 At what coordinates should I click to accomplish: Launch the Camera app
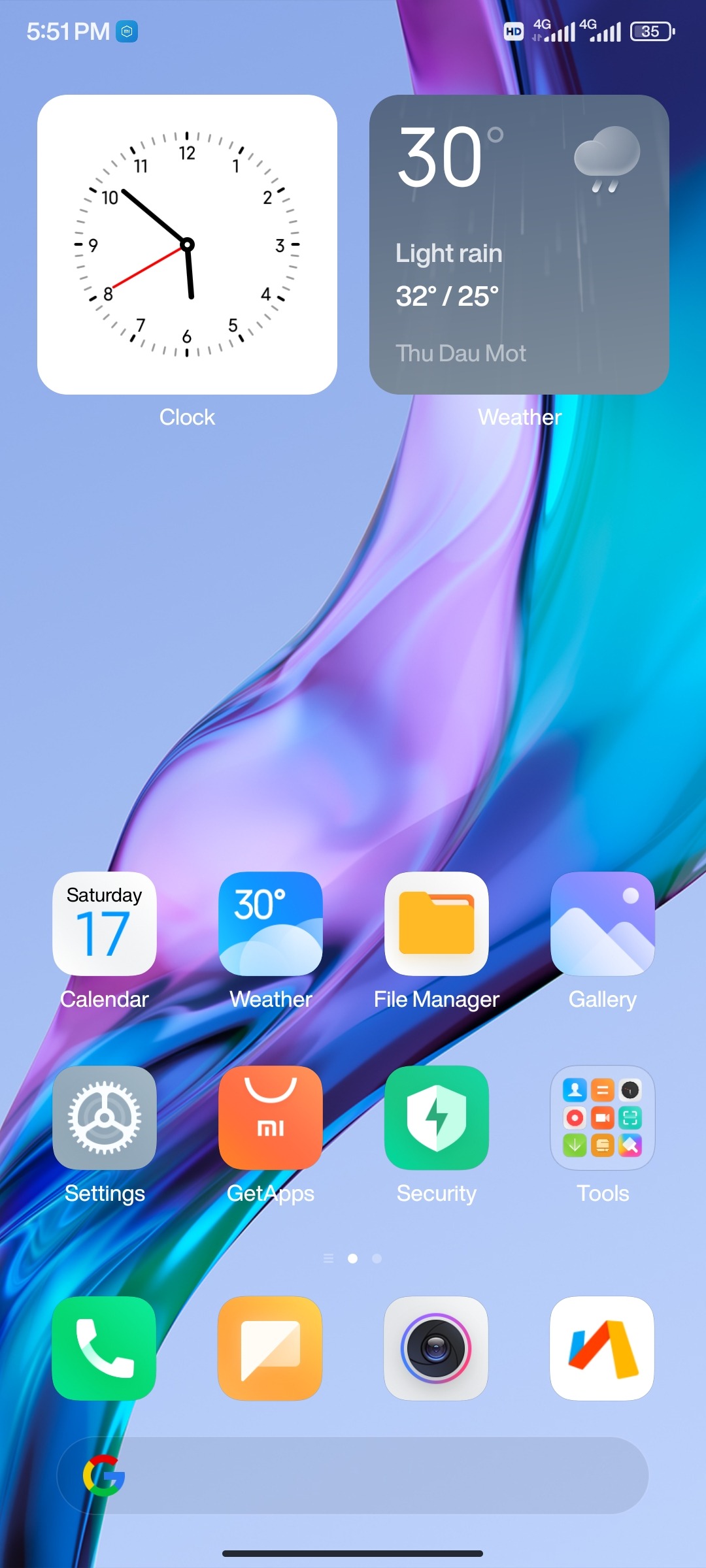pyautogui.click(x=436, y=1348)
